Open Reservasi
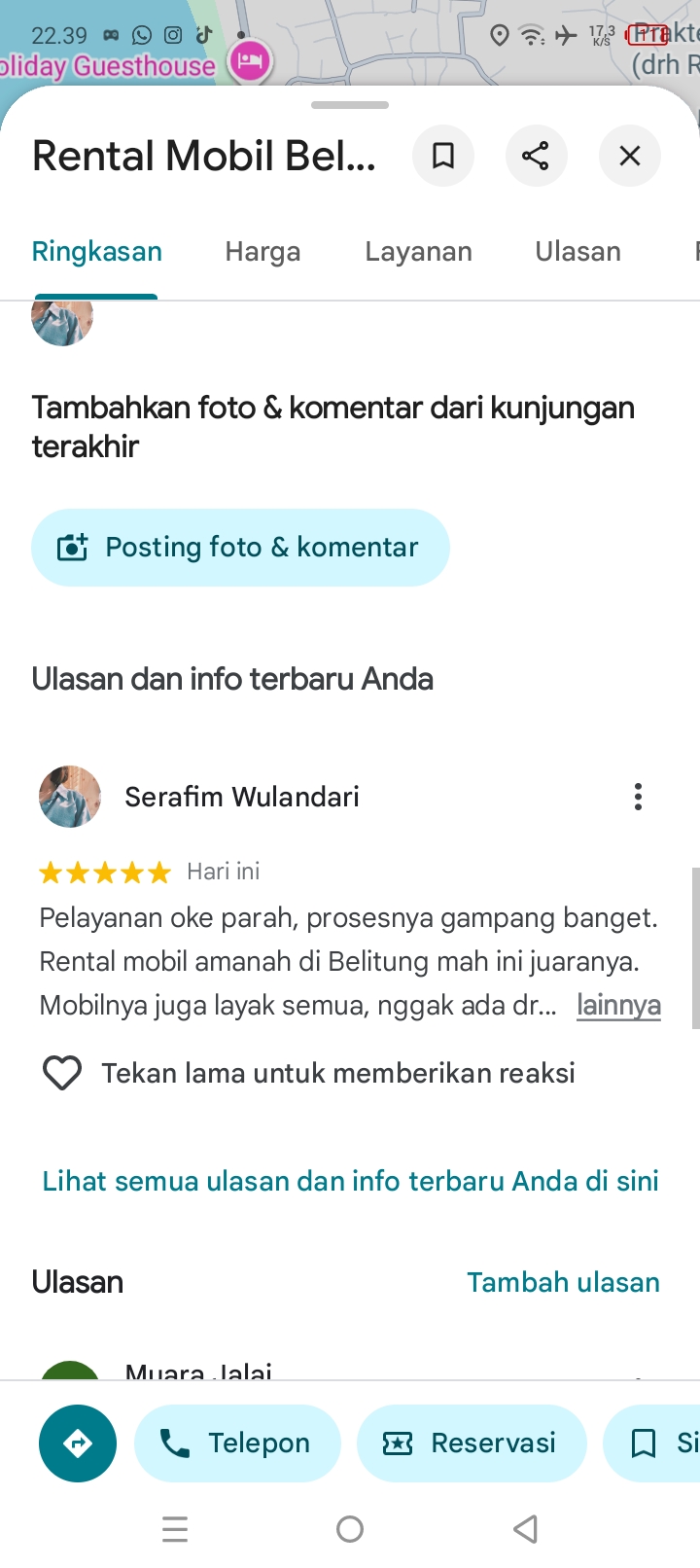 [x=472, y=1443]
